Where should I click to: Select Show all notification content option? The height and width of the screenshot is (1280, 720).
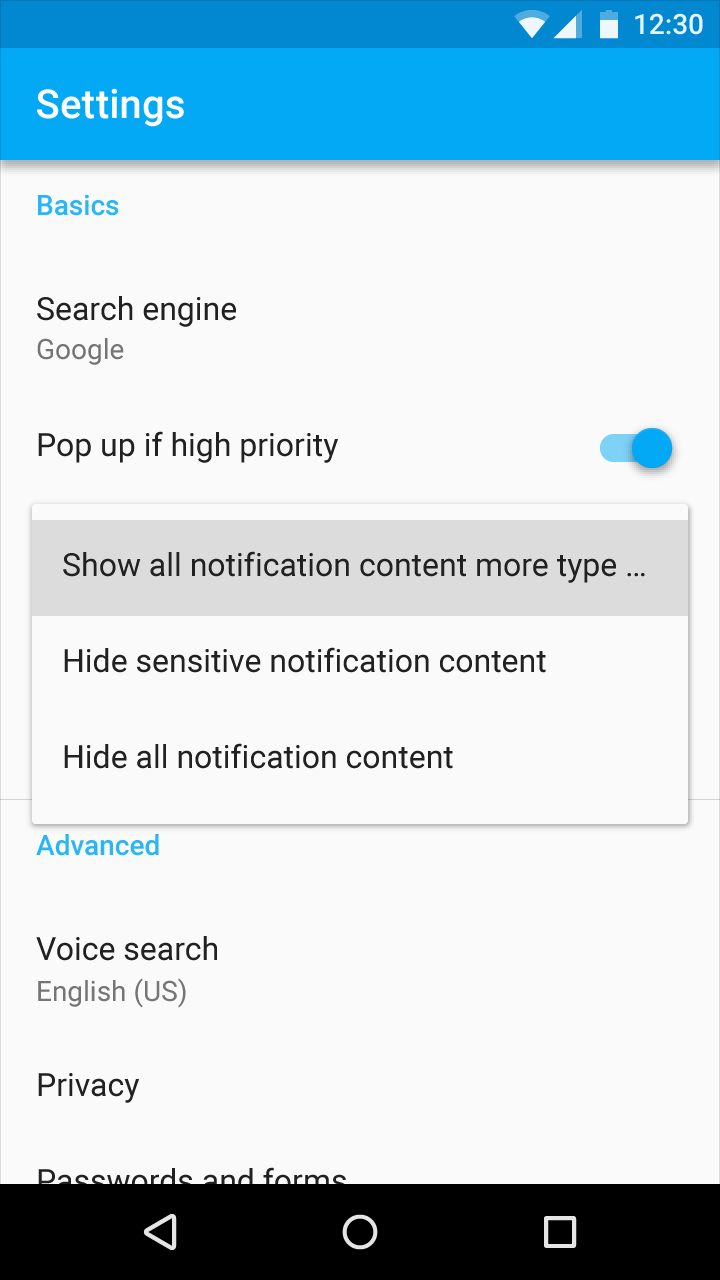tap(360, 567)
